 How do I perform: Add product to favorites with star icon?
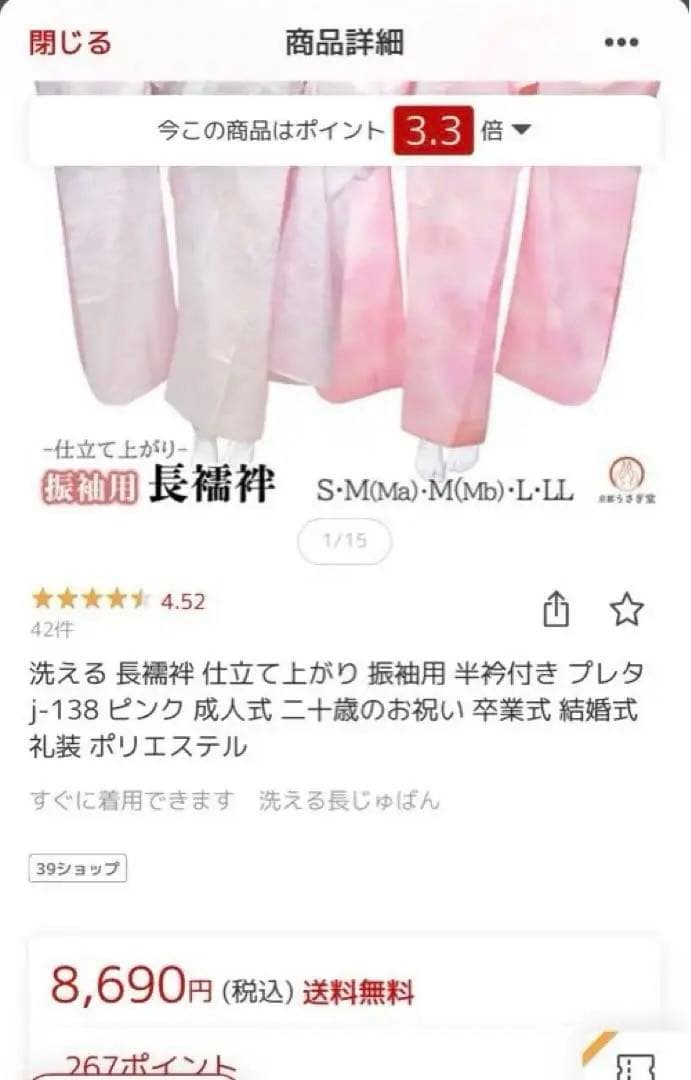coord(627,609)
